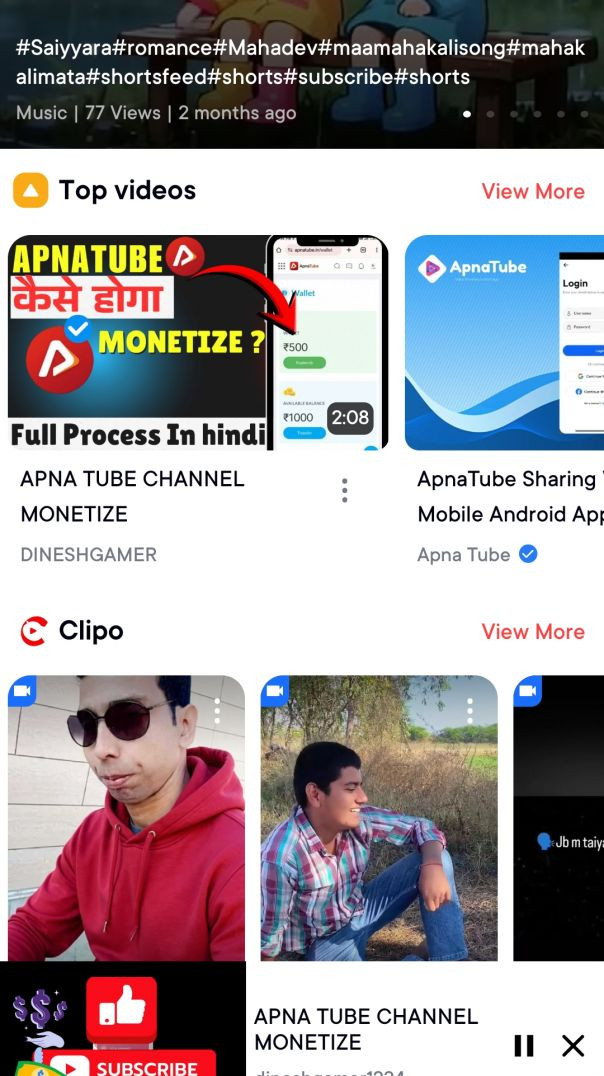
Task: Open options menu for APNA TUBE CHANNEL MONETIZE
Action: pyautogui.click(x=344, y=490)
